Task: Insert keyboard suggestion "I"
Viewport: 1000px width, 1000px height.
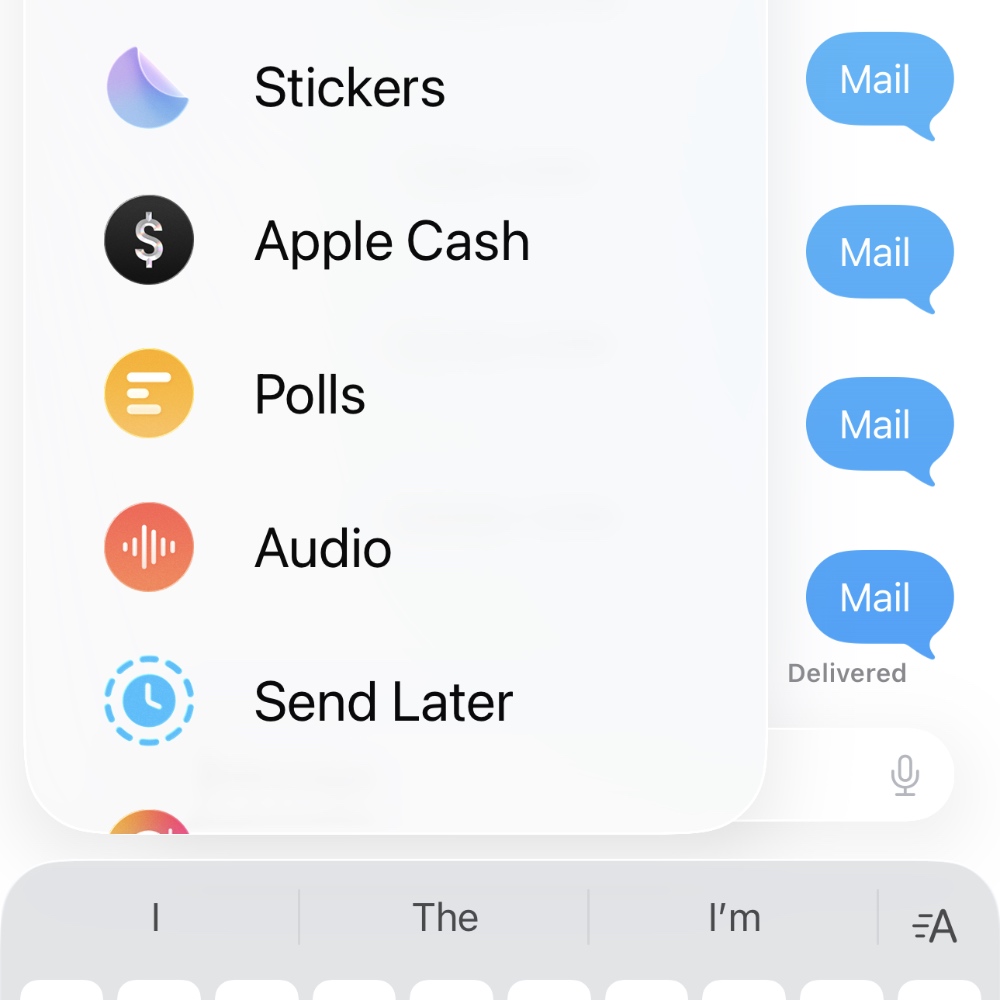Action: coord(155,917)
